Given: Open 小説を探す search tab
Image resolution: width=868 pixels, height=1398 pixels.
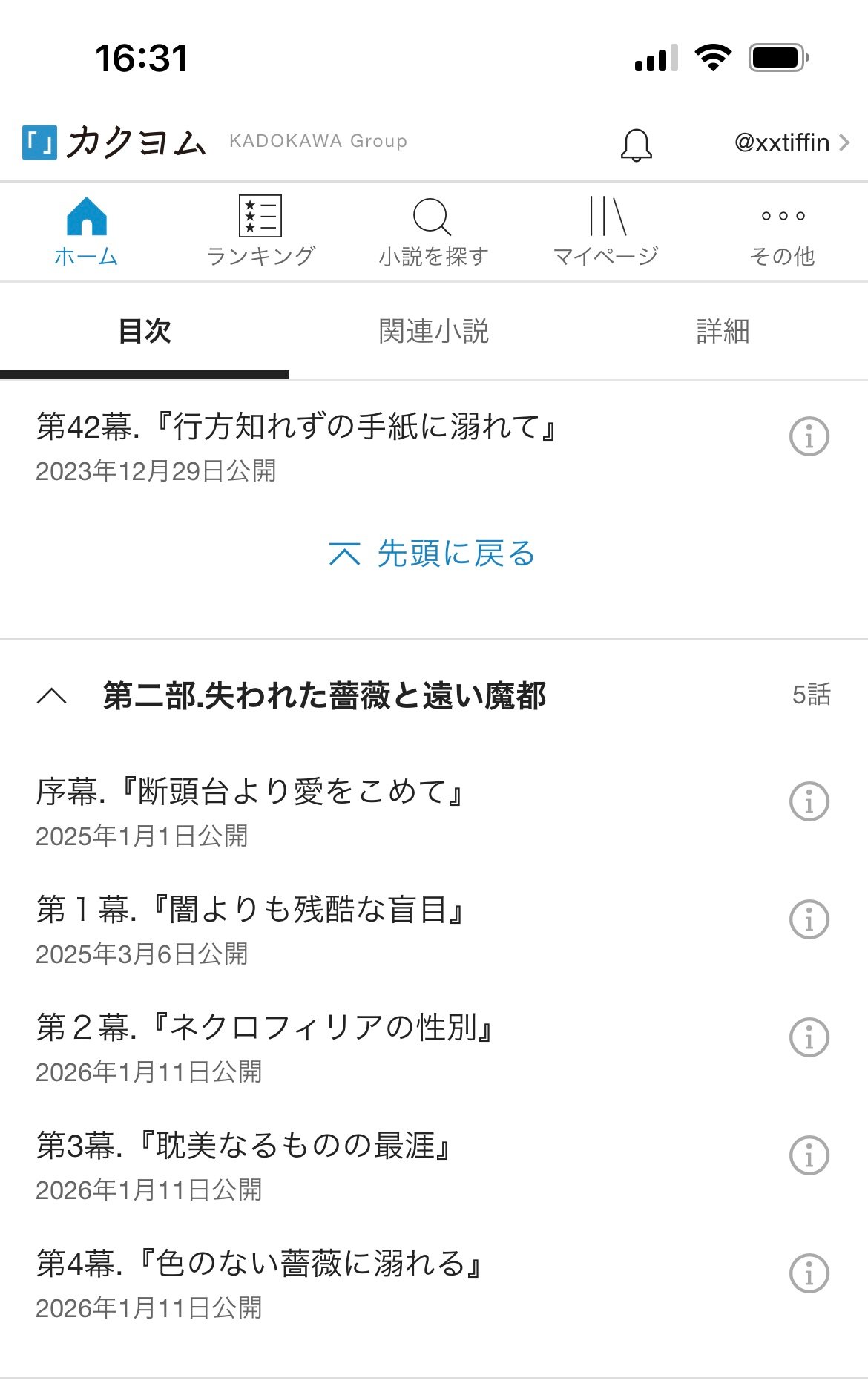Looking at the screenshot, I should (x=433, y=232).
